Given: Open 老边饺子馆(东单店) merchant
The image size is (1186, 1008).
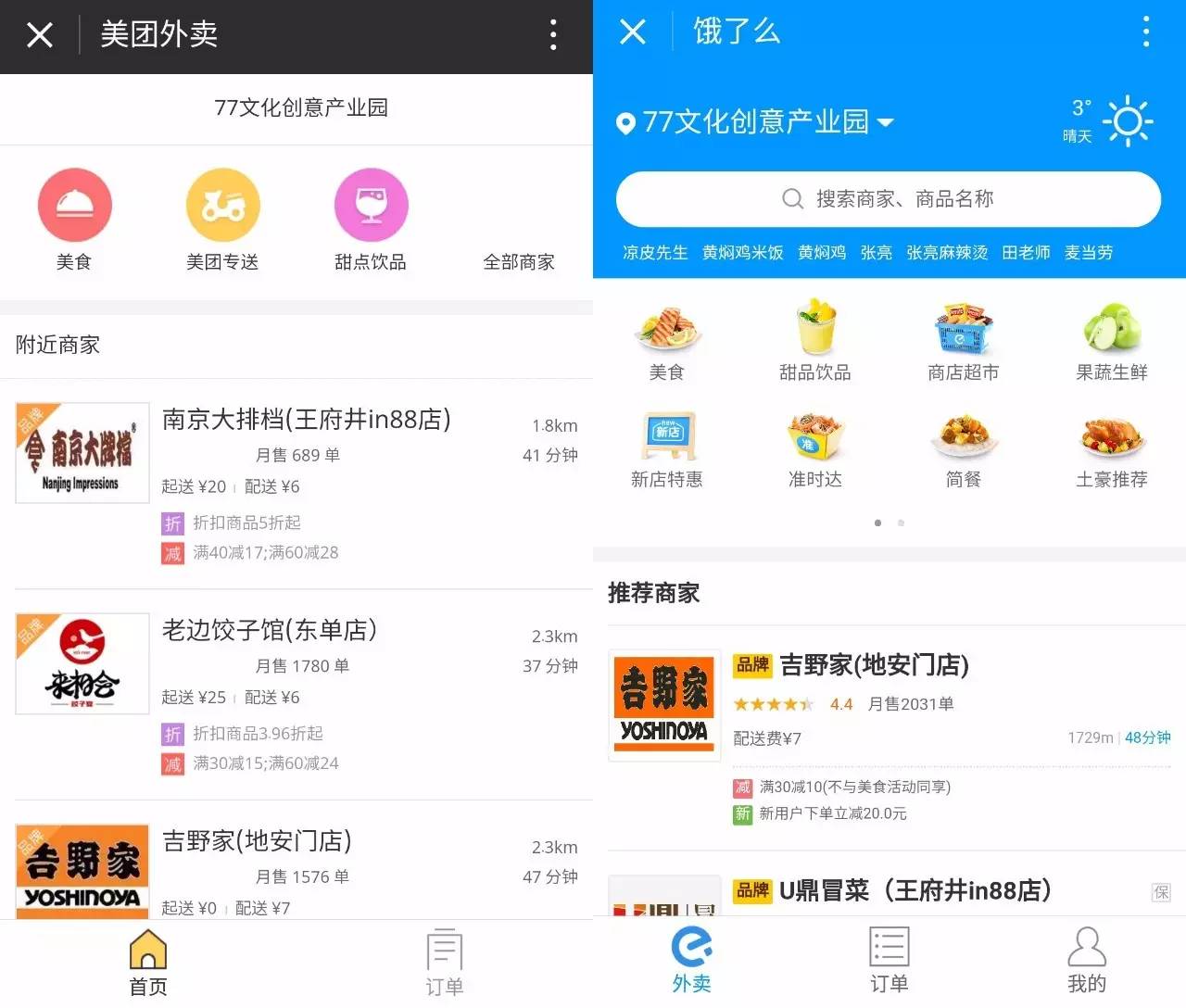Looking at the screenshot, I should (269, 630).
